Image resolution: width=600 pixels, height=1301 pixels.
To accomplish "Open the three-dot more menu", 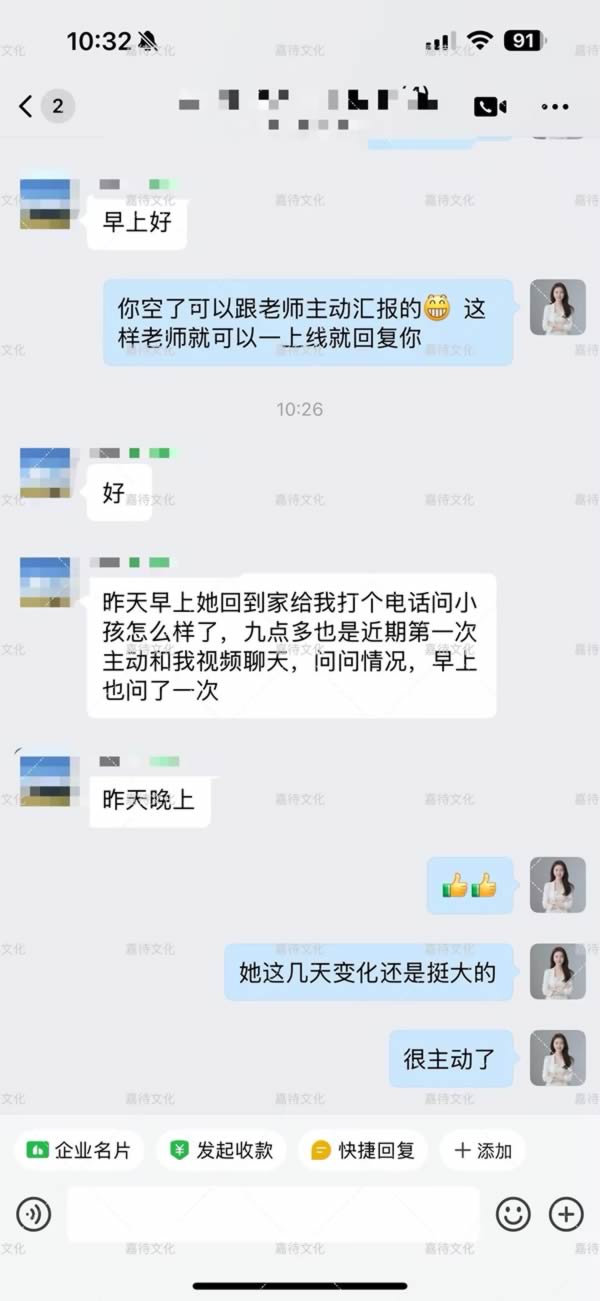I will pos(554,106).
